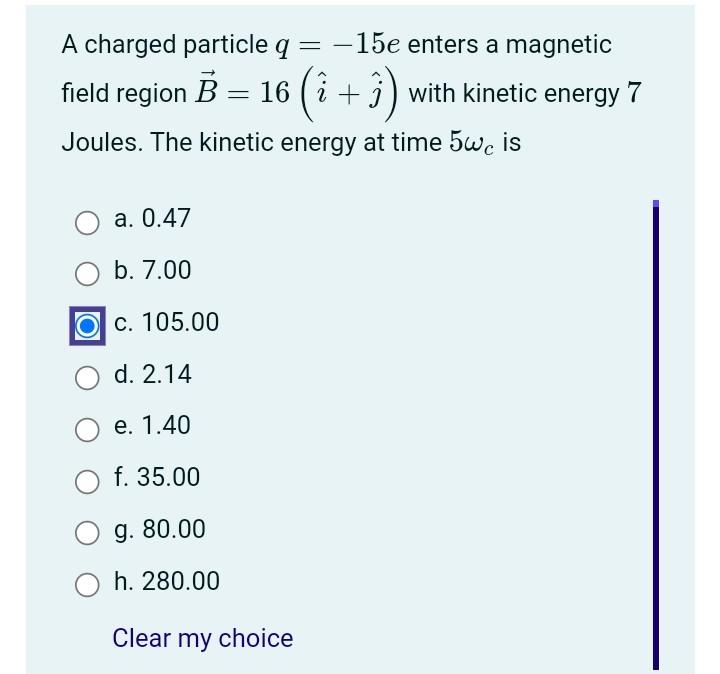Pick answer d. 2.14
The image size is (720, 674).
click(x=88, y=376)
